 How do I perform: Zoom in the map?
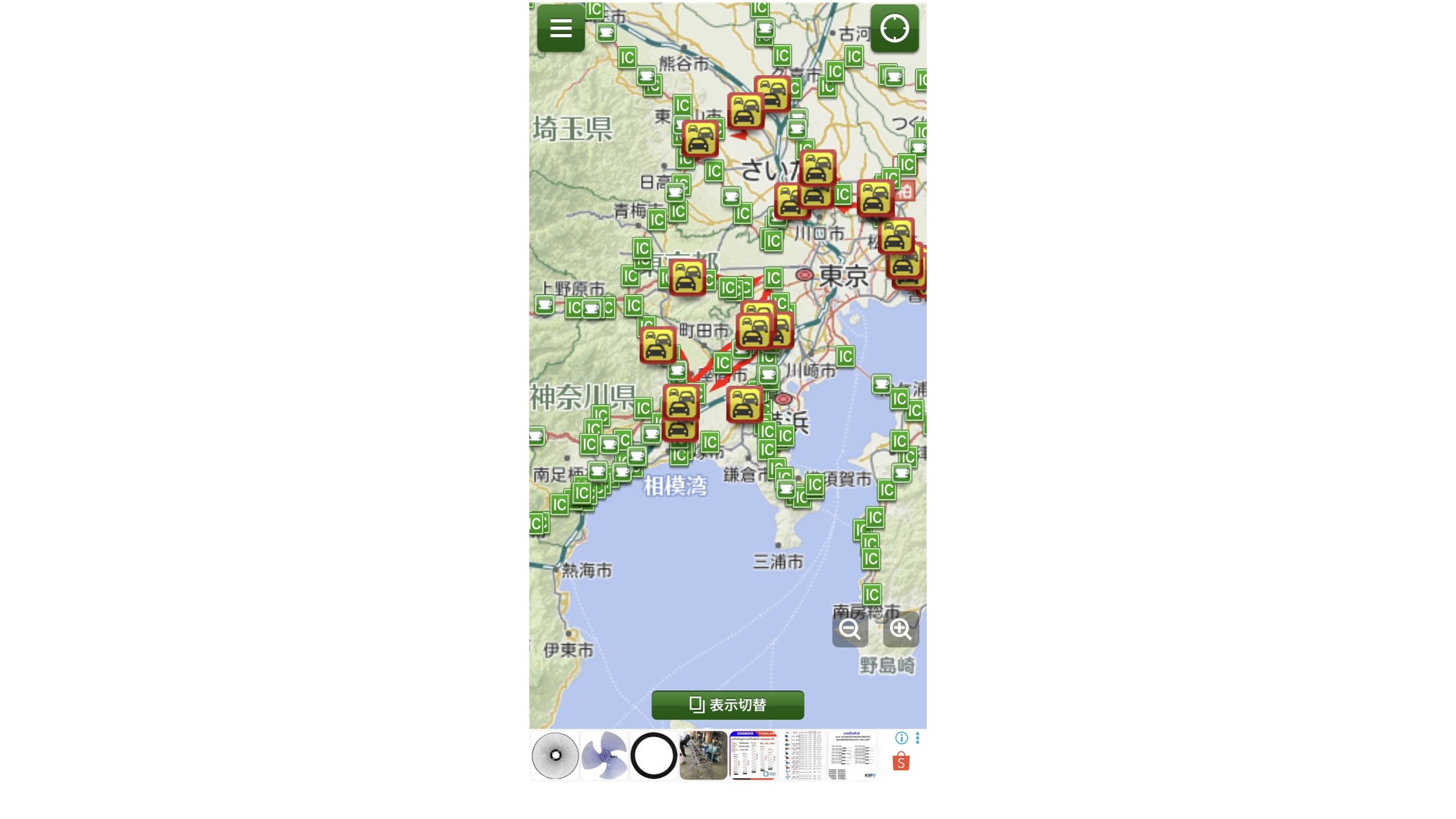coord(900,629)
